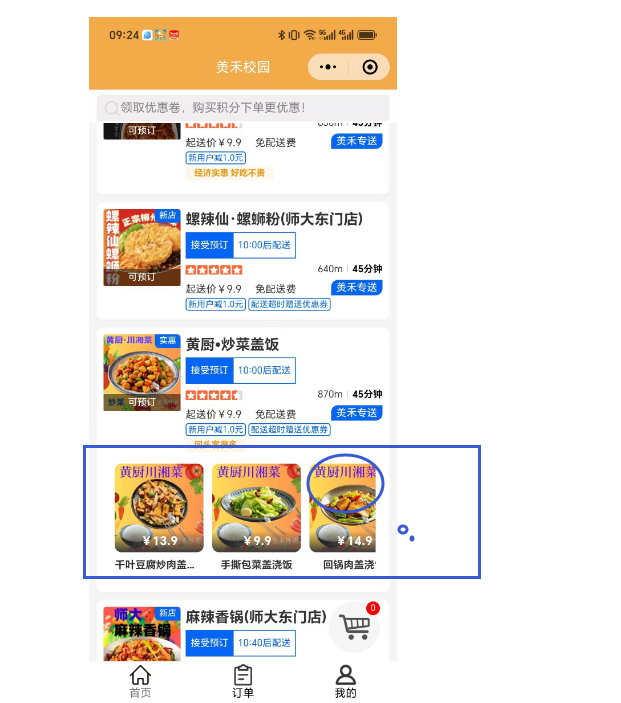Open the 黄厨•炒菜盖饭 store card
Screen dimensions: 621x703
pyautogui.click(x=232, y=344)
